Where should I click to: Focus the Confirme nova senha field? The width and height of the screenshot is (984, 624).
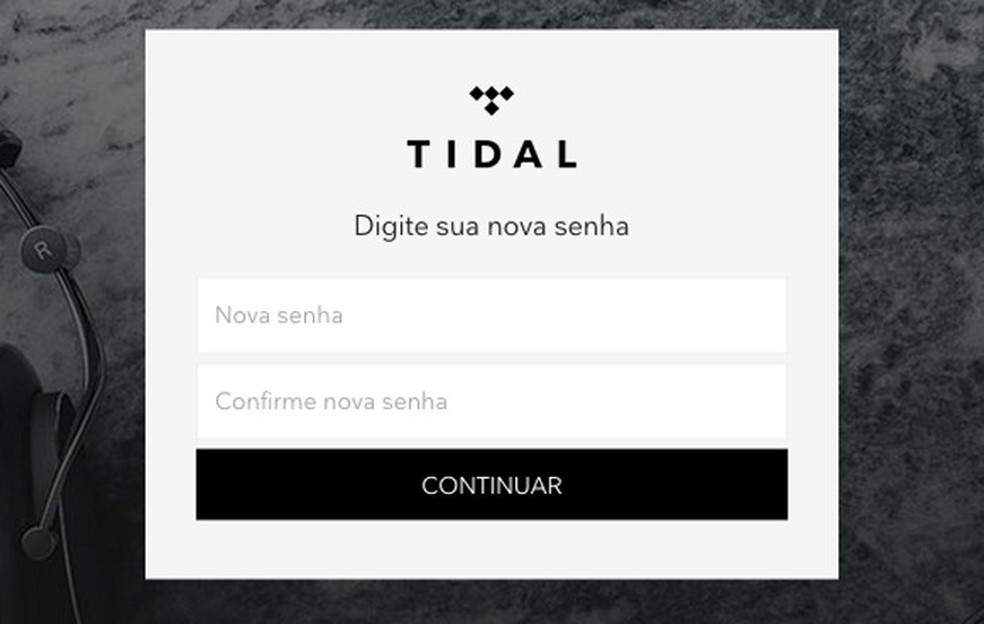click(x=491, y=402)
